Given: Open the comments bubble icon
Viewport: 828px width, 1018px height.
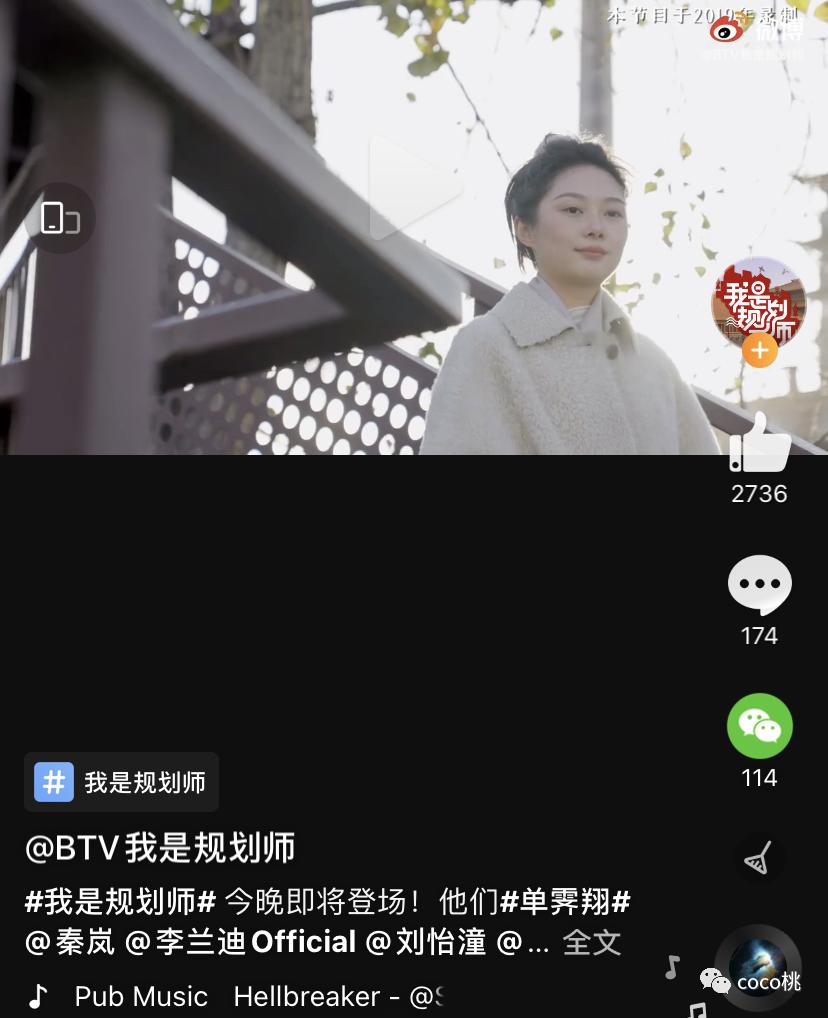Looking at the screenshot, I should pyautogui.click(x=759, y=584).
